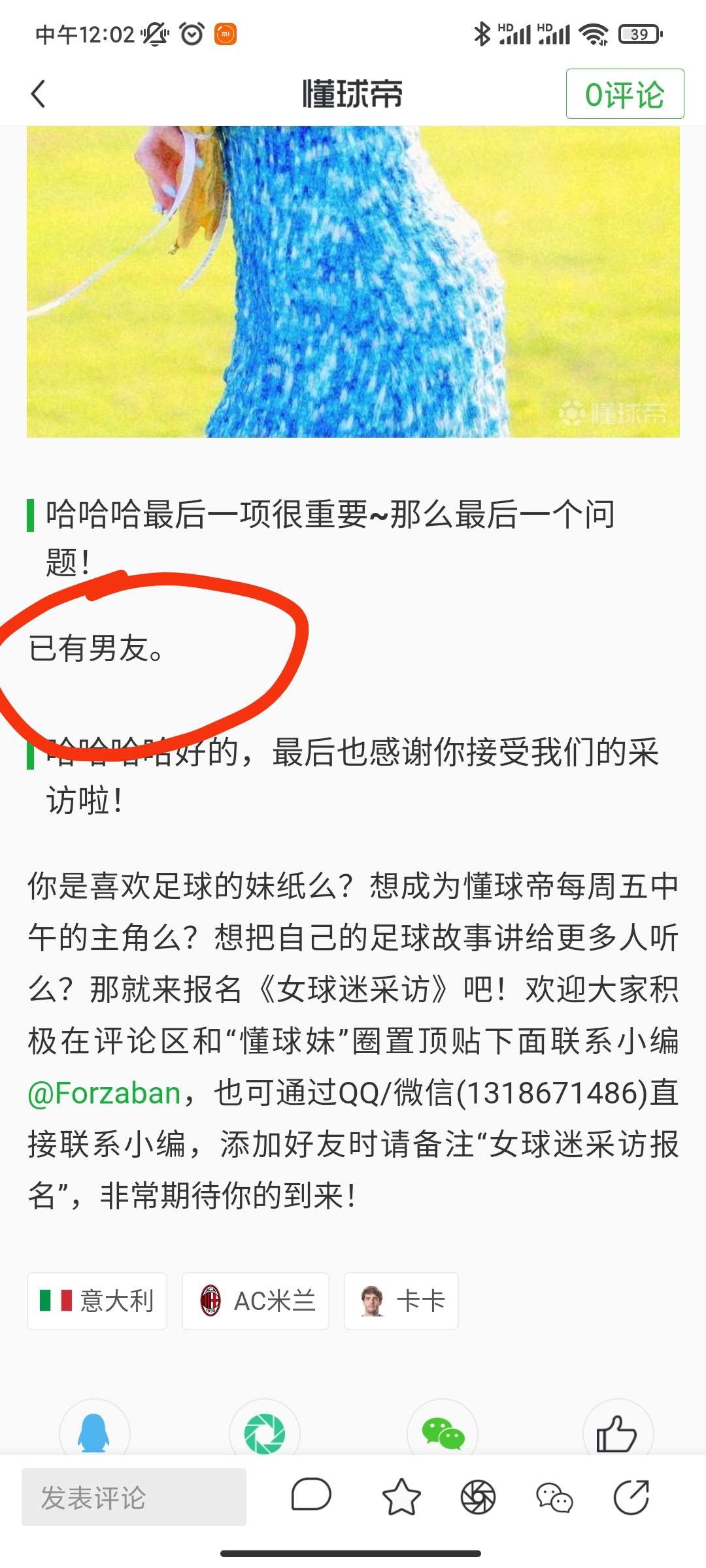The image size is (706, 1568).
Task: Favorite the article with the star
Action: pyautogui.click(x=401, y=1497)
